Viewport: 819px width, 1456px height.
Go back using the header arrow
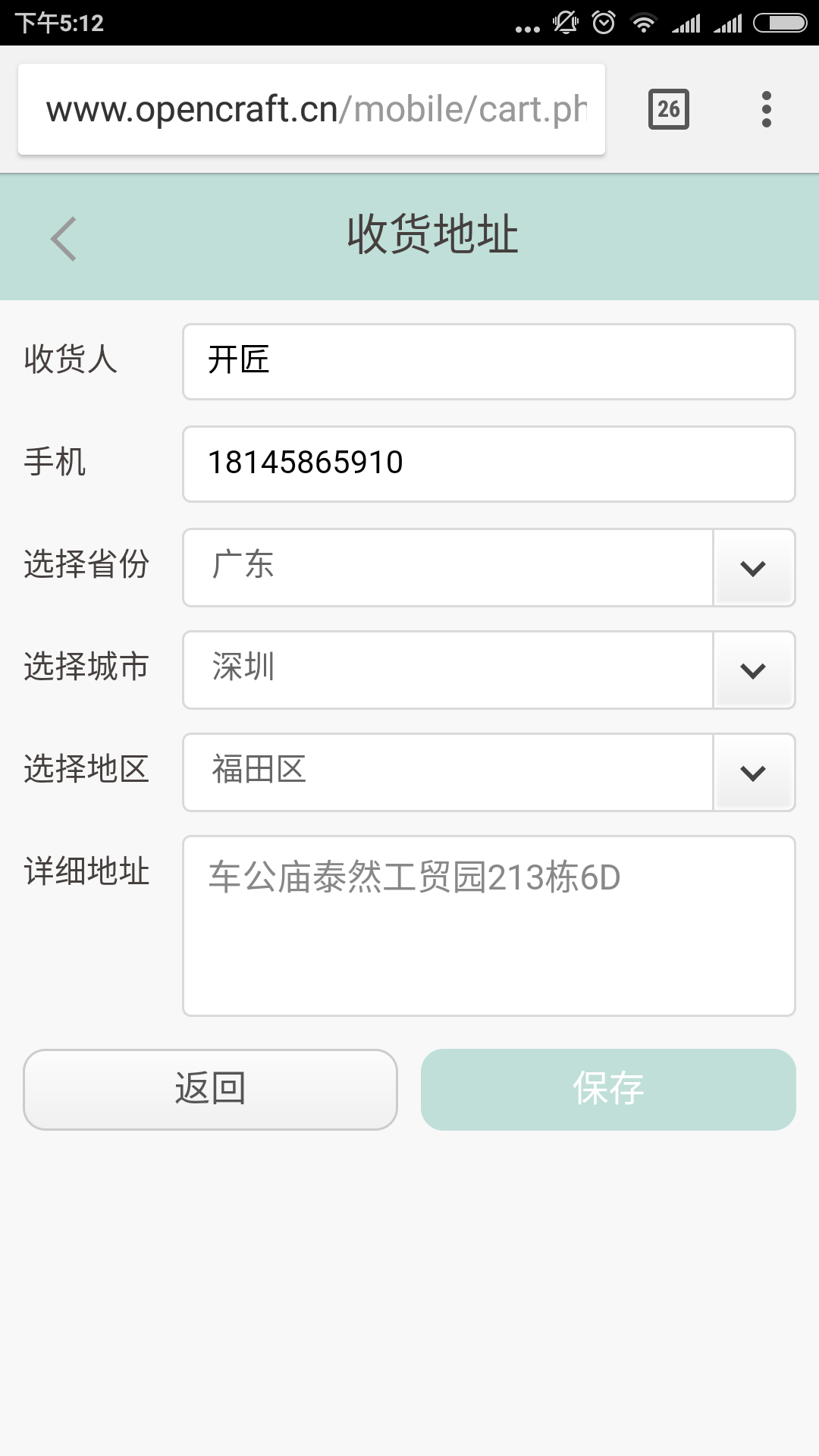(x=64, y=239)
